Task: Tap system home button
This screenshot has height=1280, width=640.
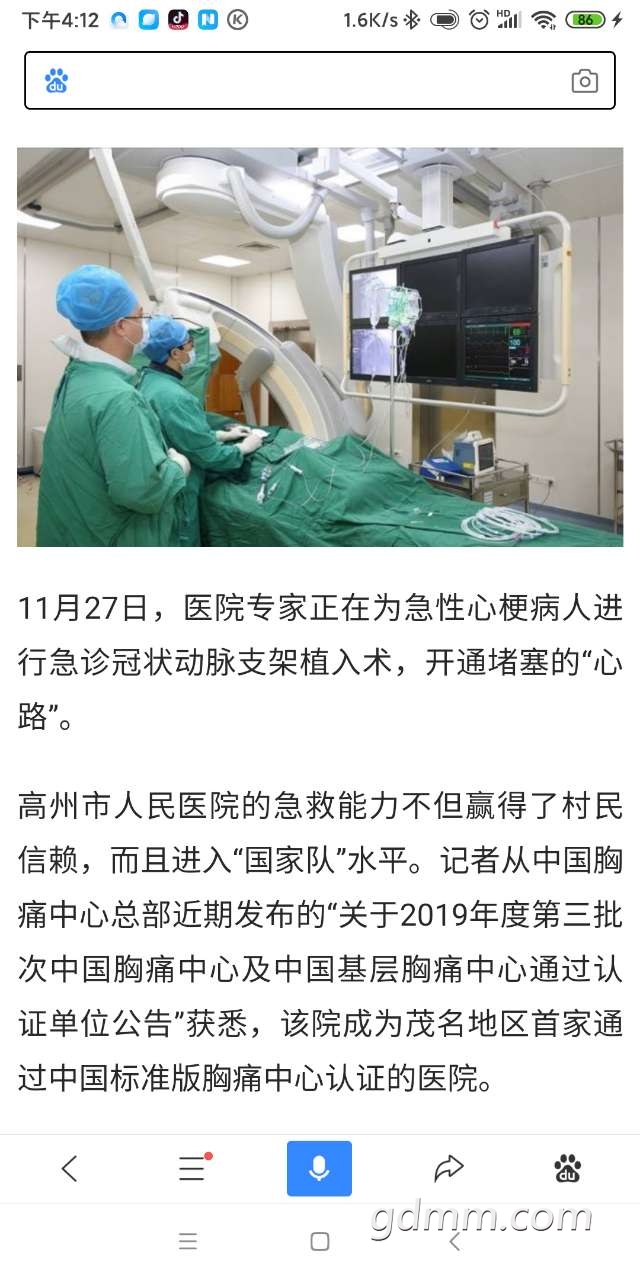Action: pos(320,1242)
